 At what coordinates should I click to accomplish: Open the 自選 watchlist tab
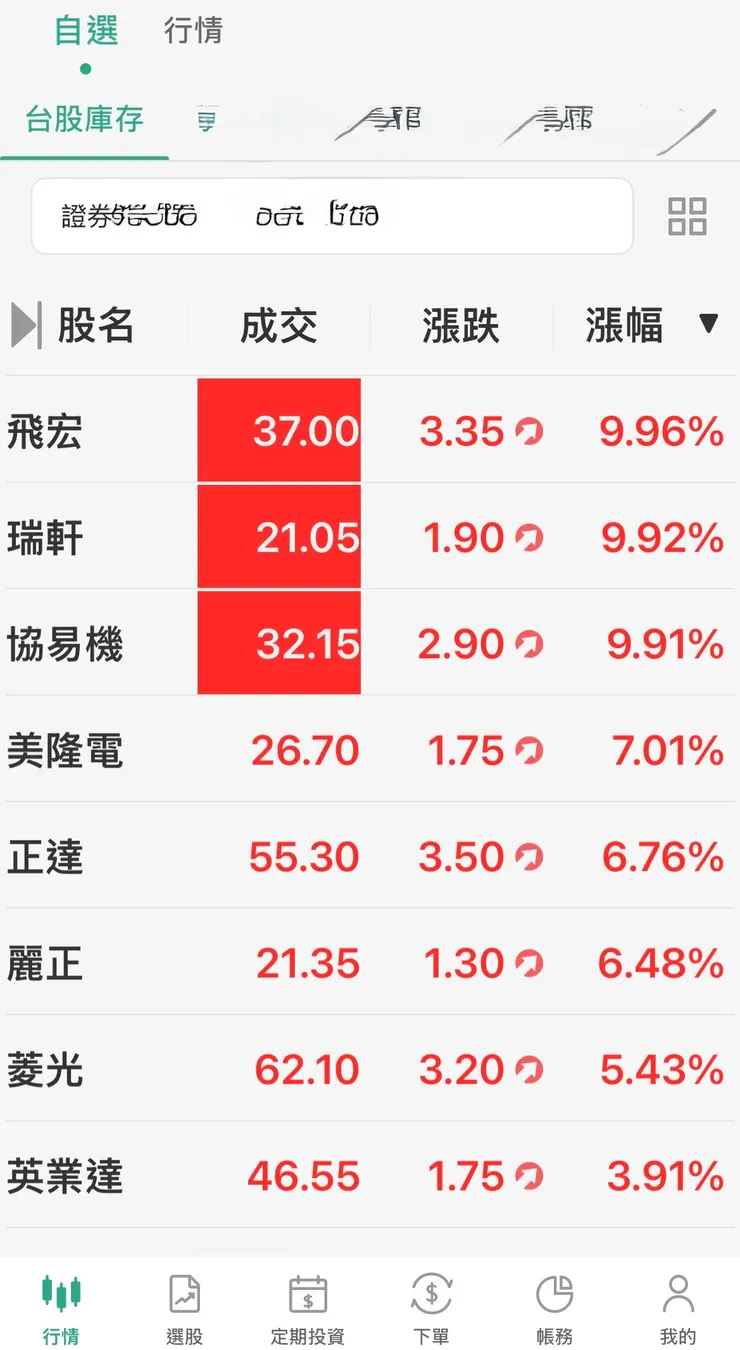pyautogui.click(x=84, y=30)
